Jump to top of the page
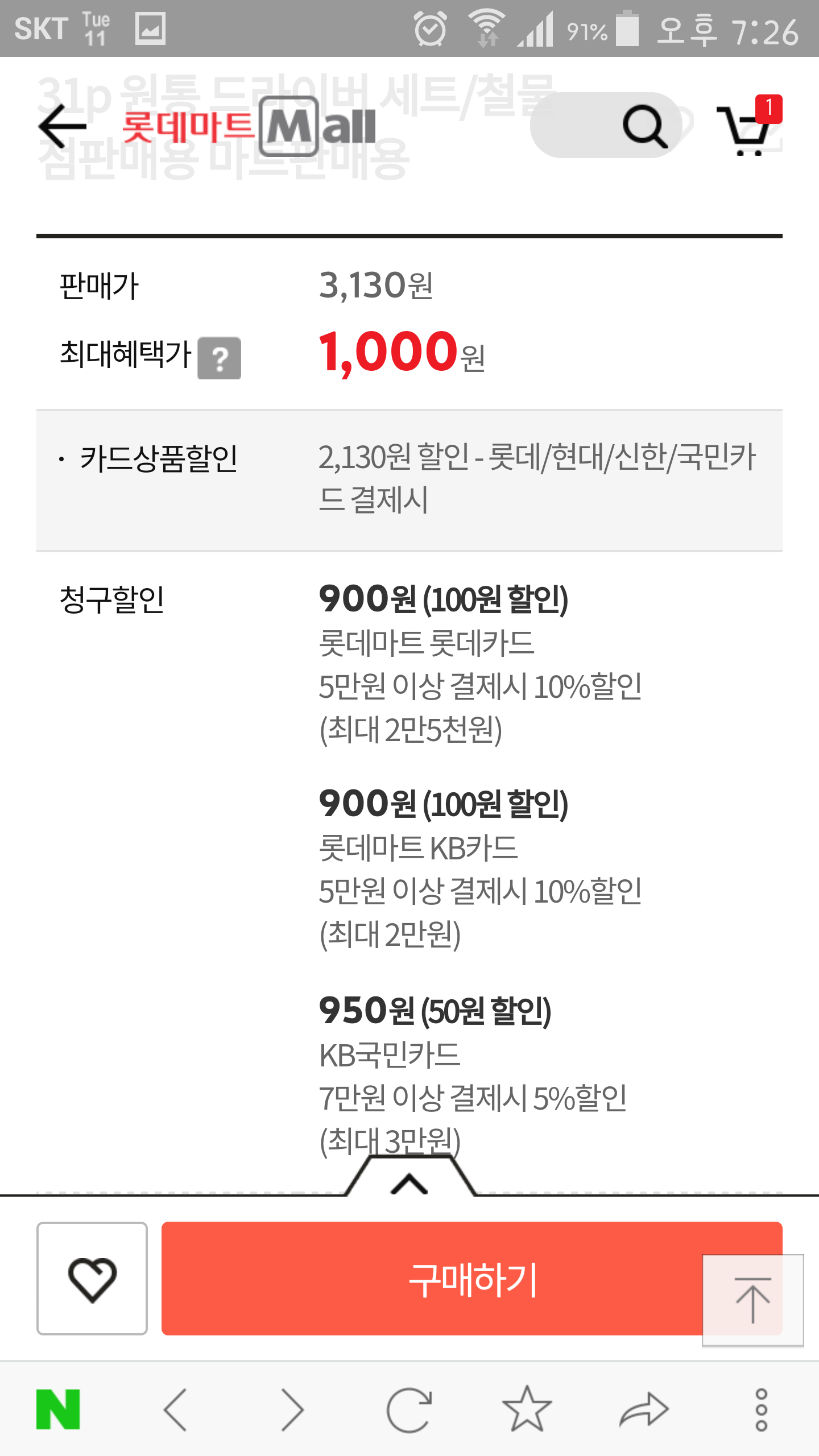Screen dimensions: 819x1456 752,1300
